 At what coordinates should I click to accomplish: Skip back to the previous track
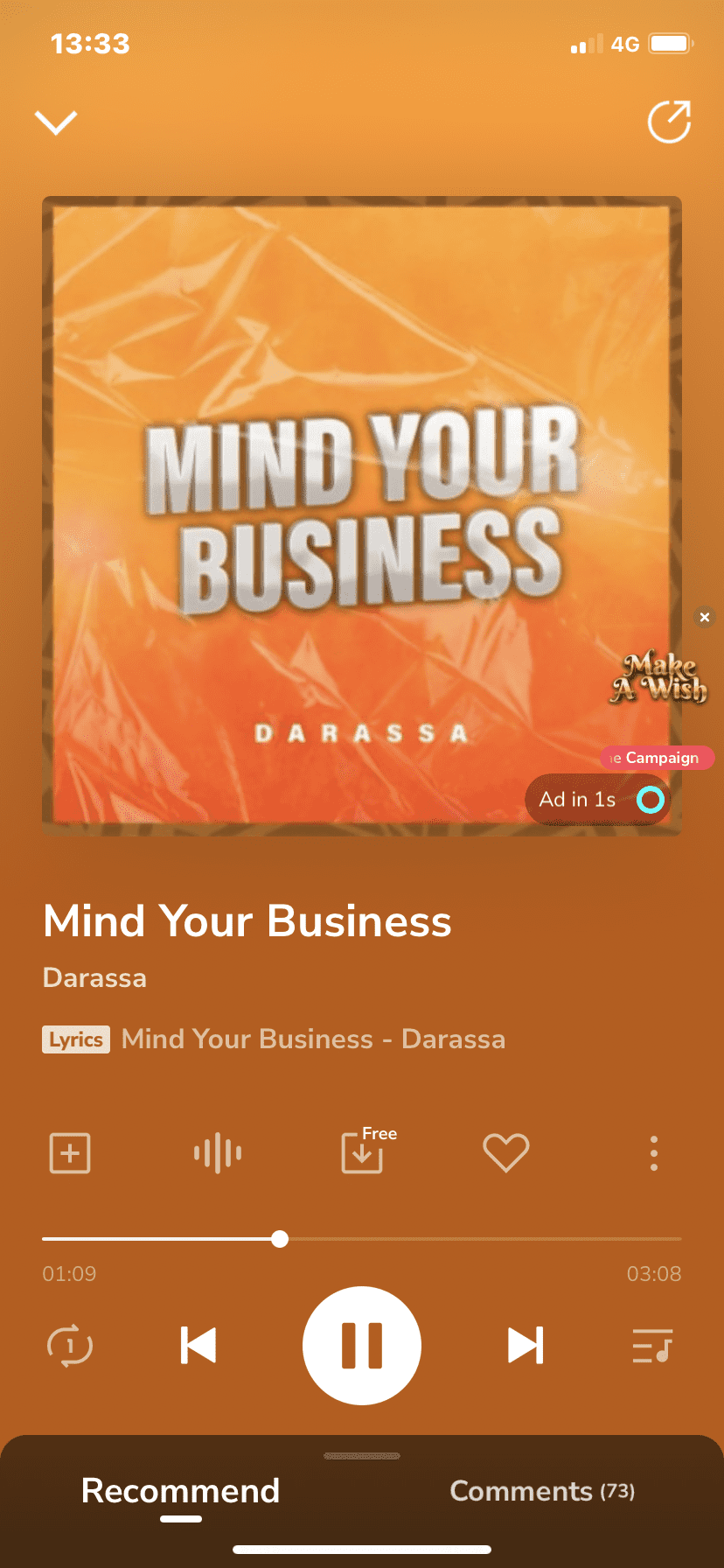(198, 1346)
